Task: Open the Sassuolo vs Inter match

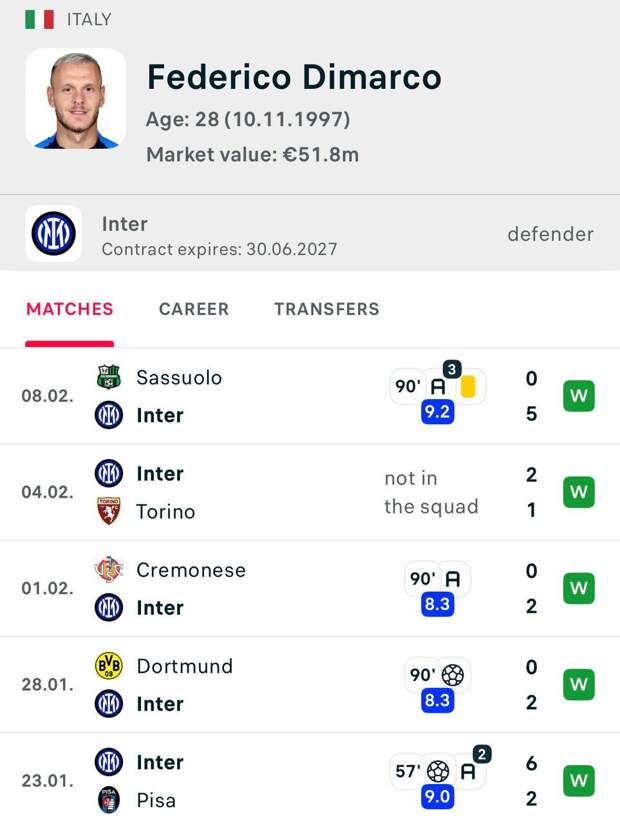Action: coord(310,396)
